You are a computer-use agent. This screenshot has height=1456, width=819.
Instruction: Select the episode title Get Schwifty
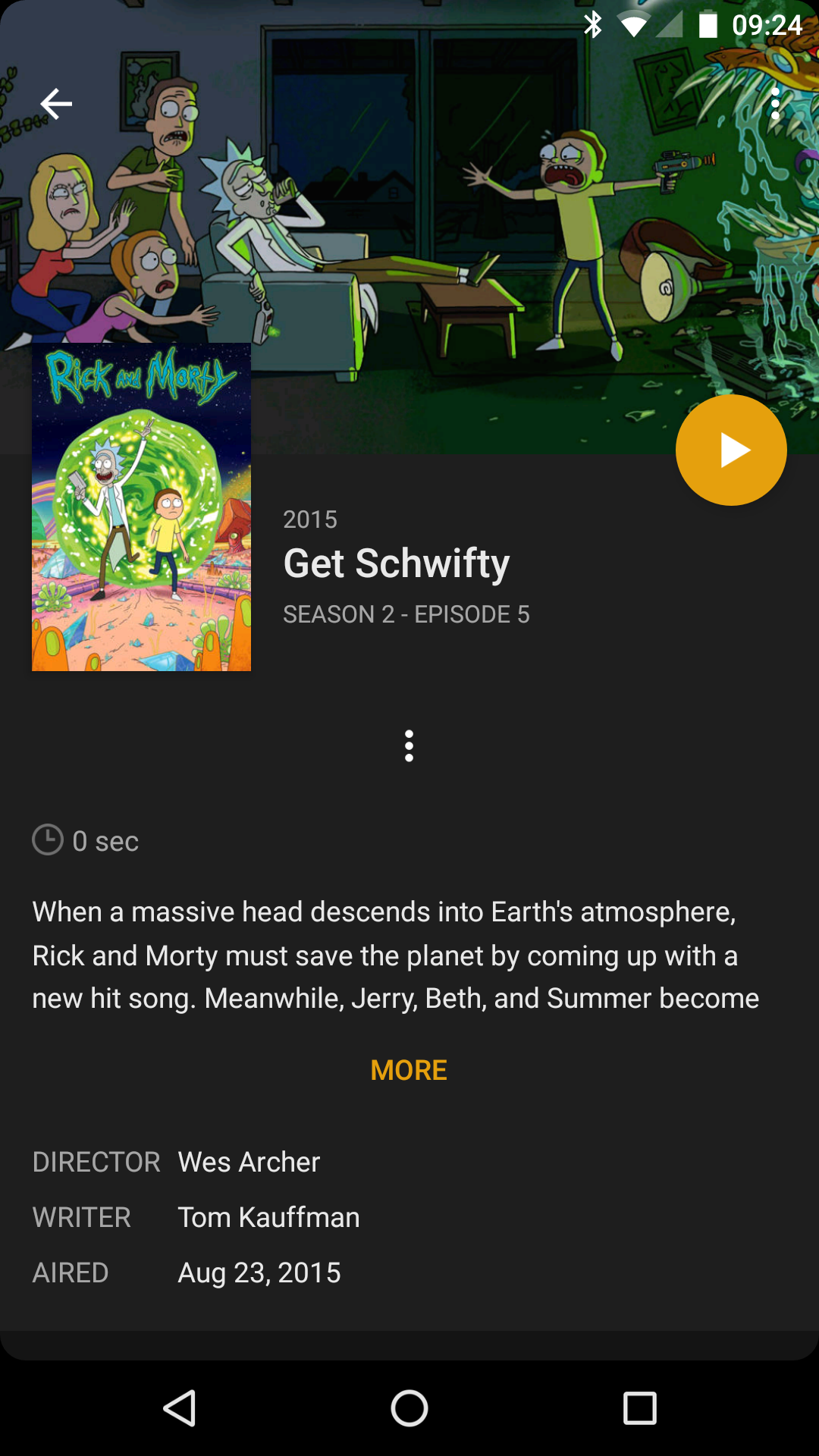397,563
